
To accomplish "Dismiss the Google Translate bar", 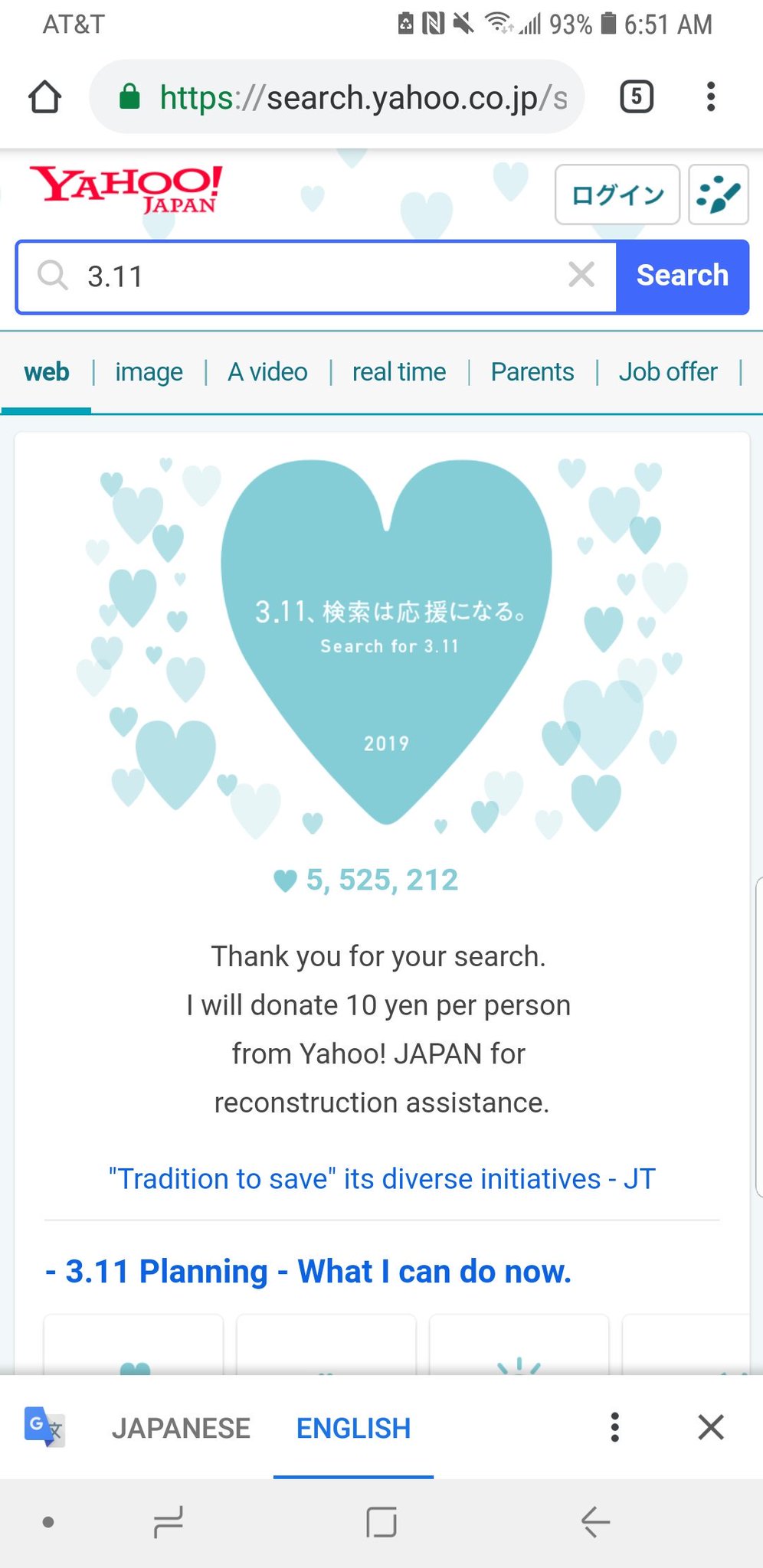I will pyautogui.click(x=711, y=1427).
